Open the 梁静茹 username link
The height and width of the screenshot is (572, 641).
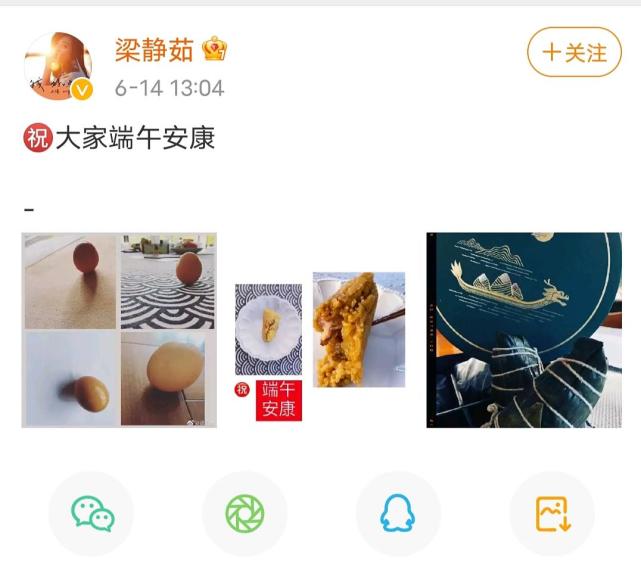[x=155, y=48]
